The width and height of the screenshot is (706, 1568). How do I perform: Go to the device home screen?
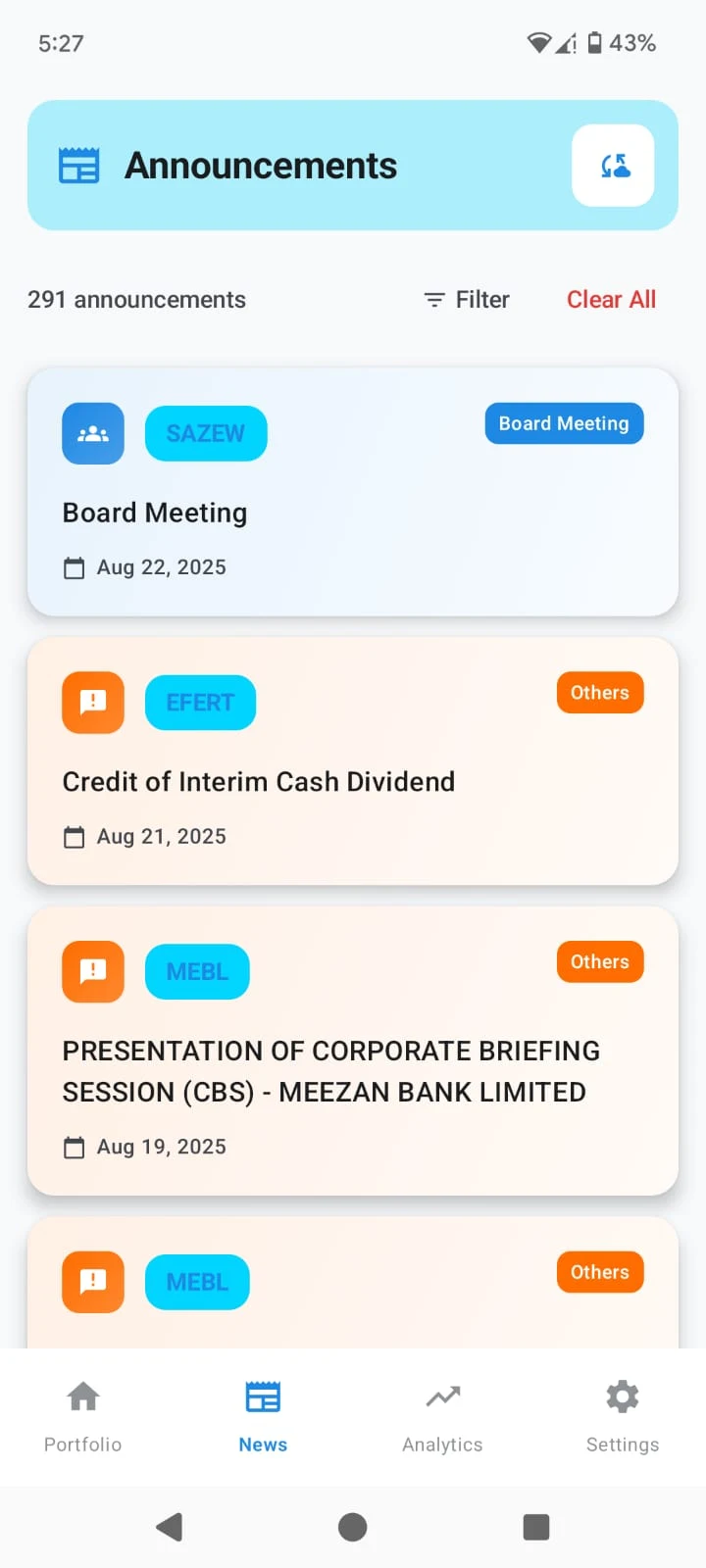click(353, 1527)
